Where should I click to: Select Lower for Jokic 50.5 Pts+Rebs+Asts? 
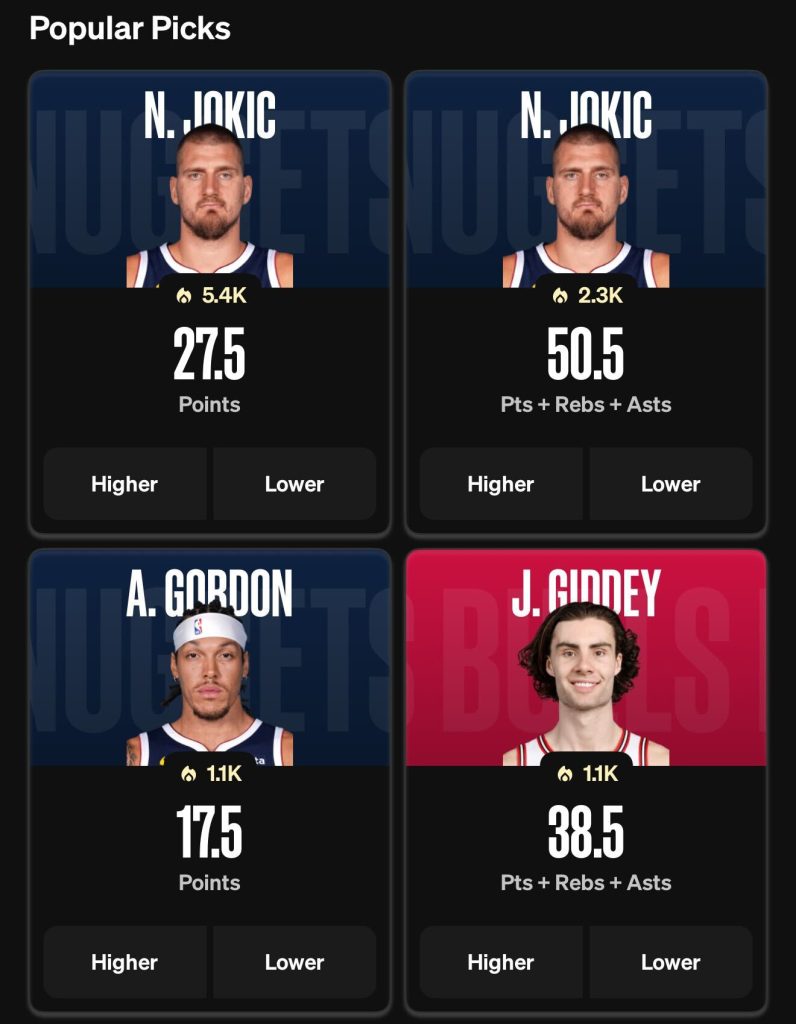click(x=670, y=484)
